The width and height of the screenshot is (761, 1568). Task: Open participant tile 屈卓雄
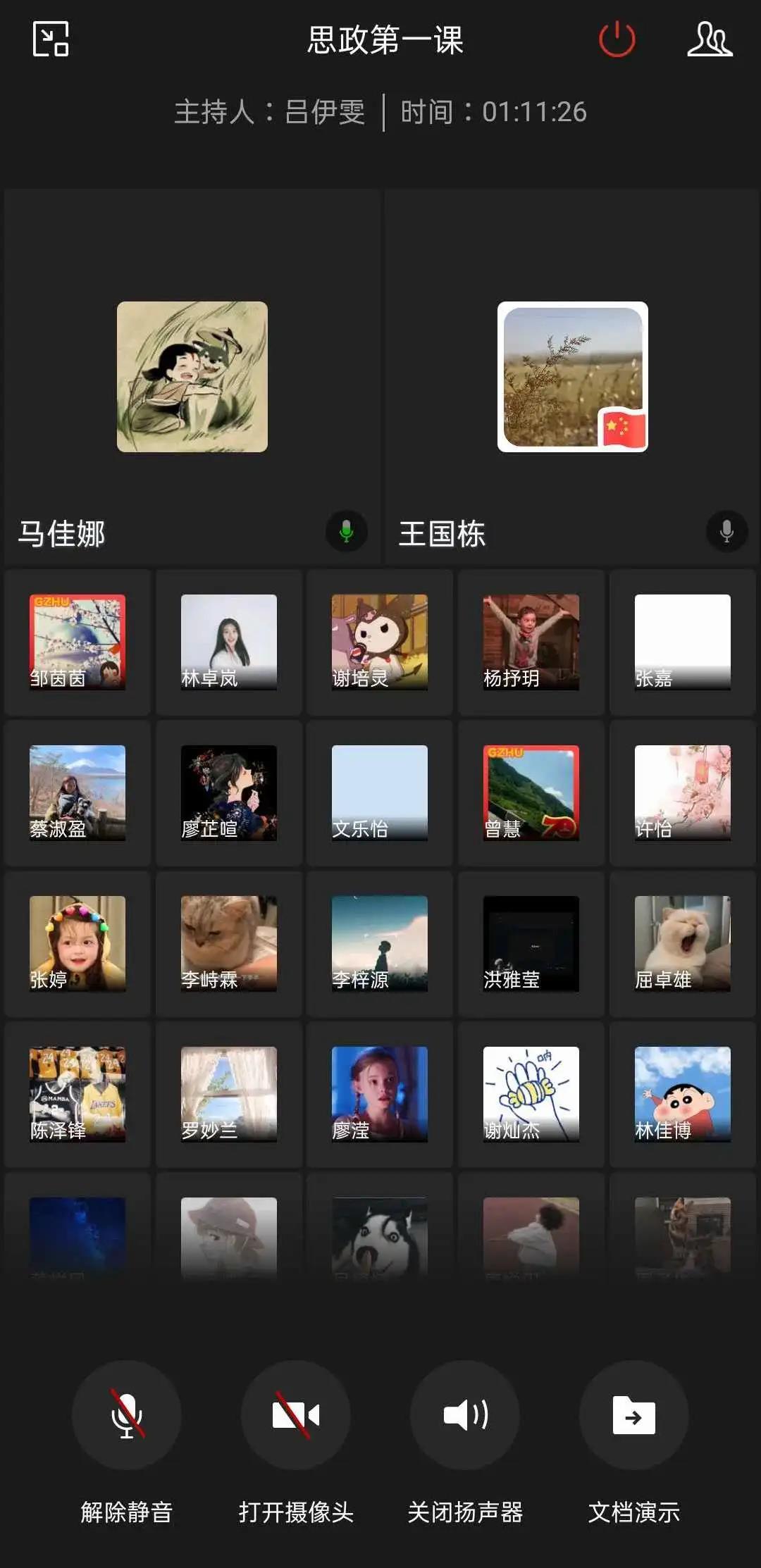tap(682, 943)
